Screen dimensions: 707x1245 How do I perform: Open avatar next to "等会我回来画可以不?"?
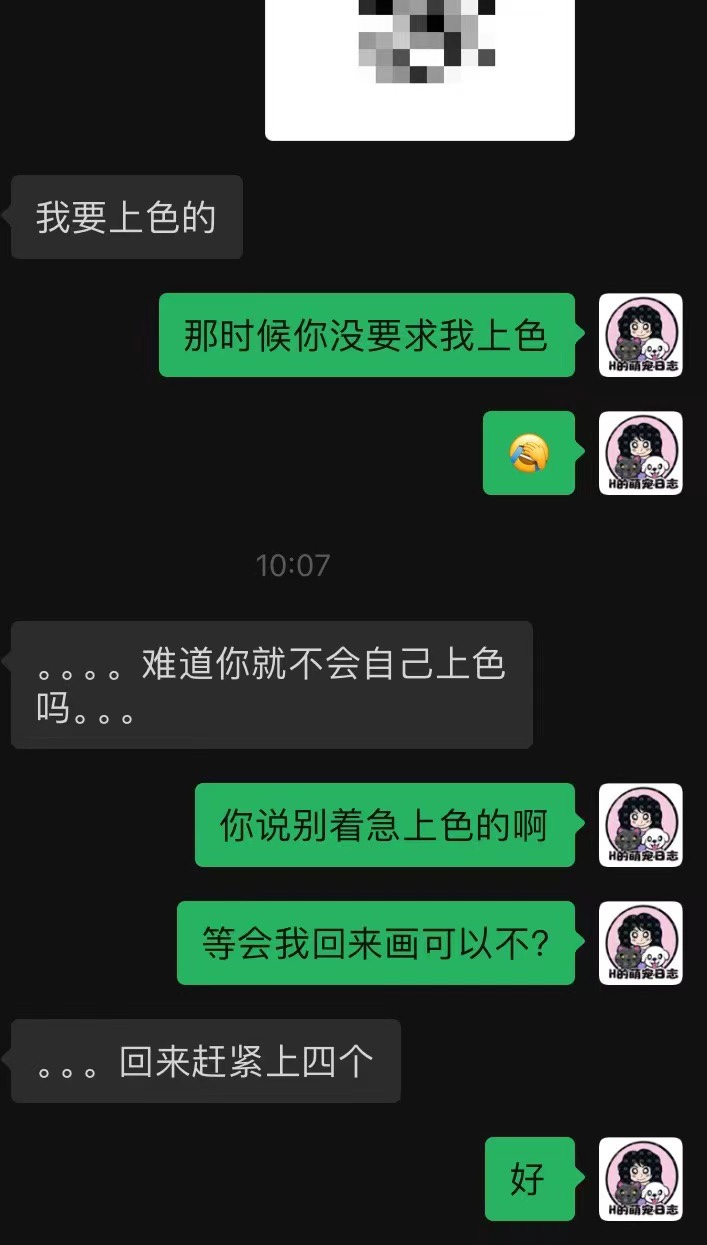tap(640, 943)
